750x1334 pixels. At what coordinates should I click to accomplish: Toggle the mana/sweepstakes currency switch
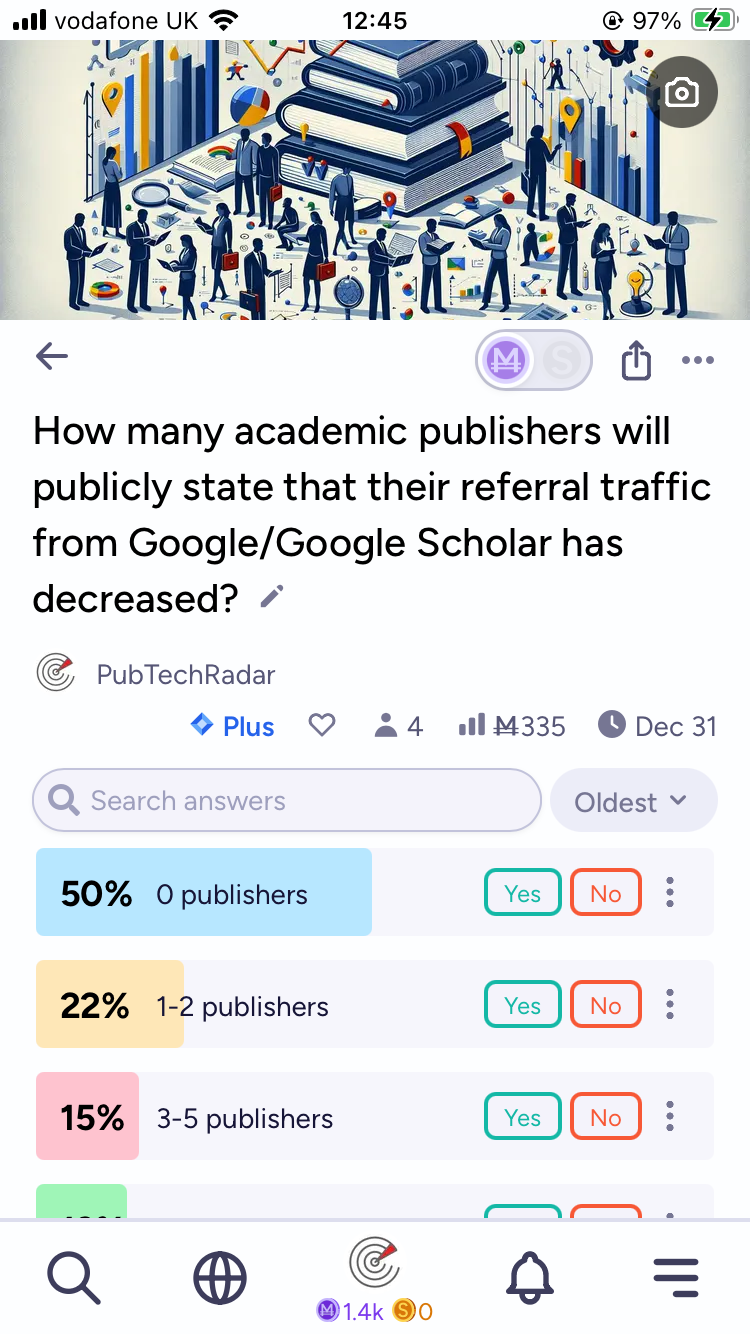tap(534, 360)
